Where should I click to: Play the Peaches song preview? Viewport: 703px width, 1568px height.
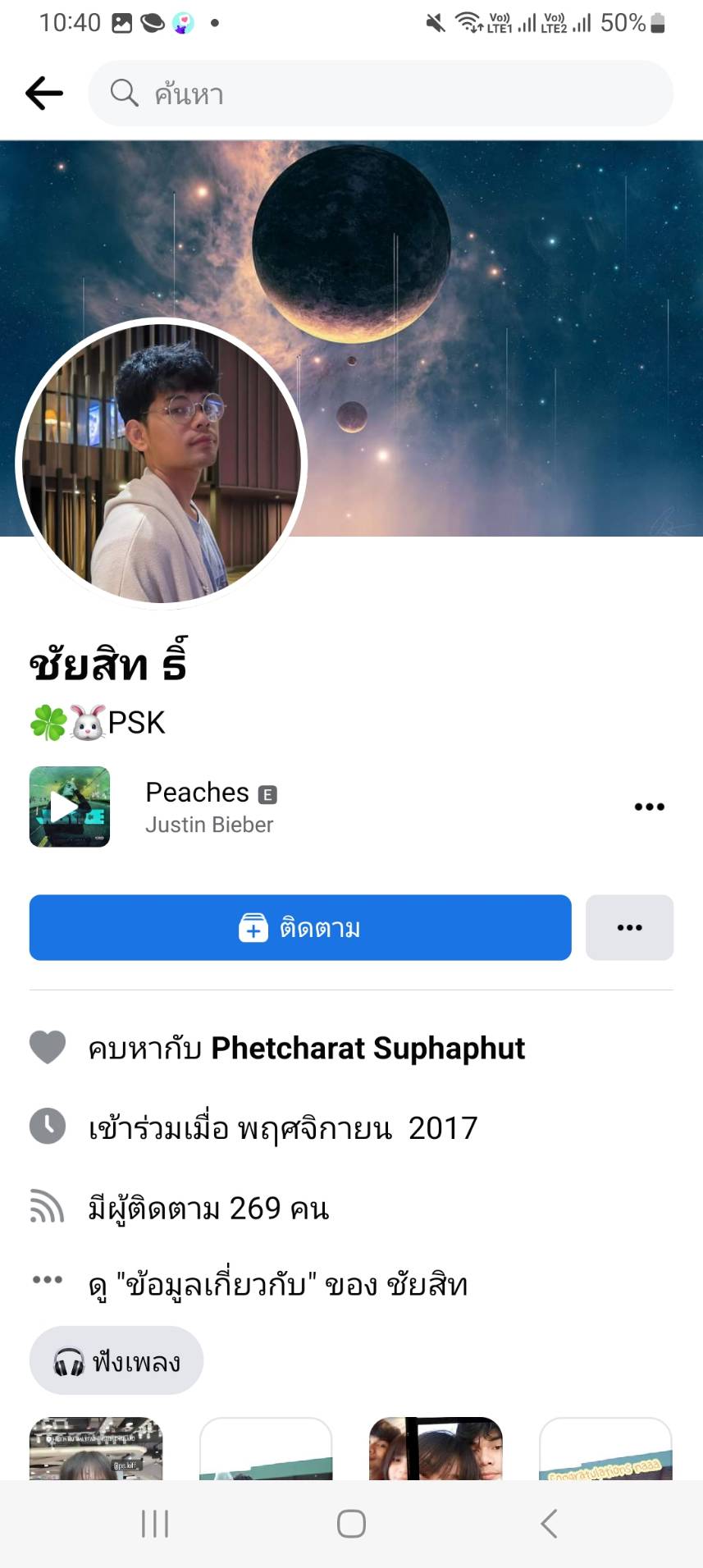point(70,807)
